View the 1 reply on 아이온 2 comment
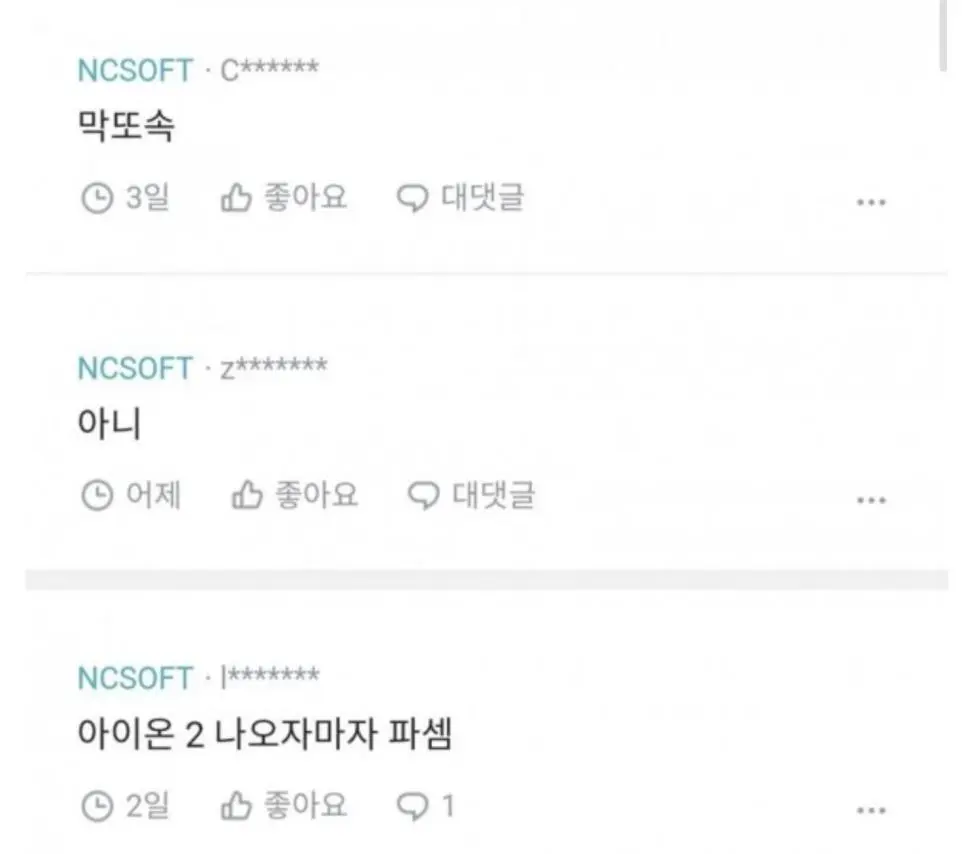Screen dimensions: 966x854 pos(427,805)
